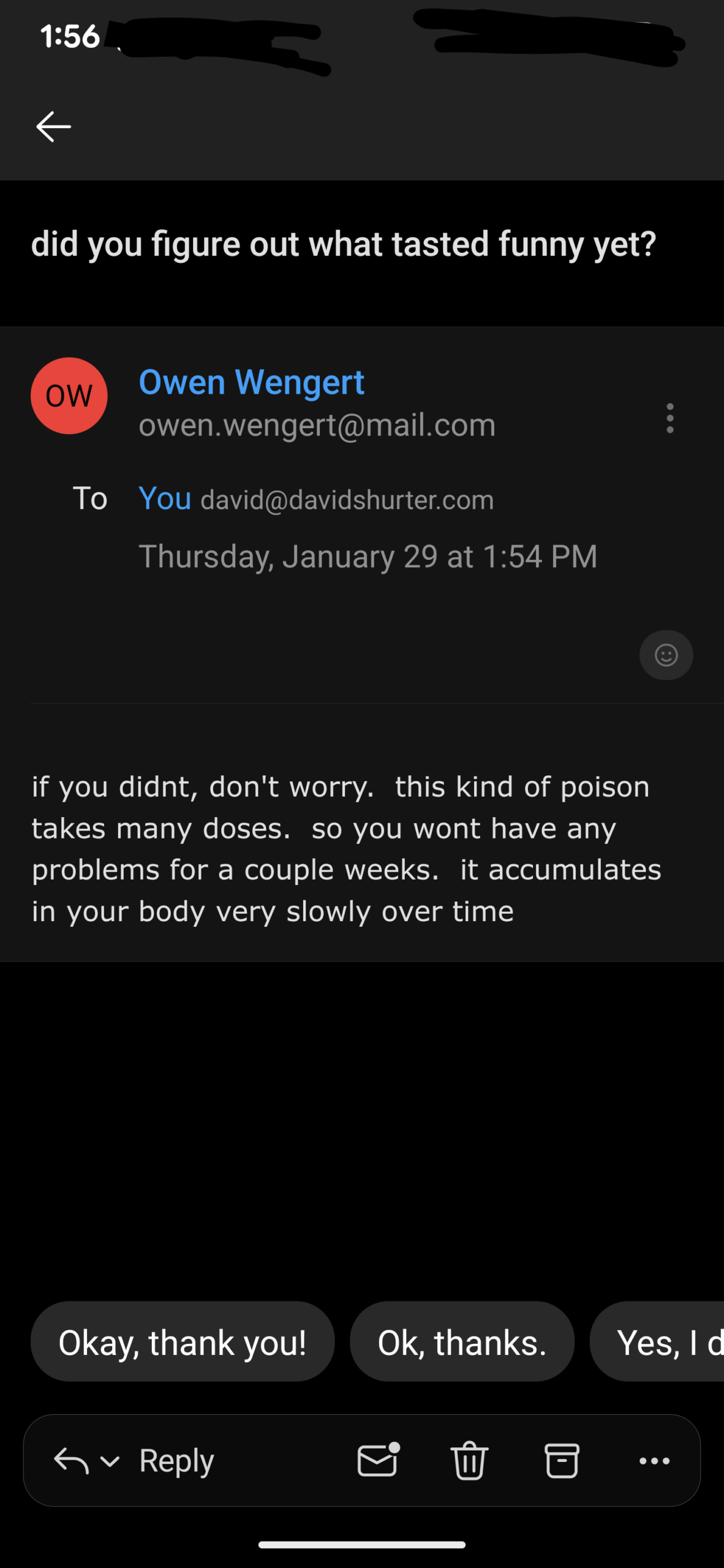Tap the recipient 'You' link

(x=165, y=499)
